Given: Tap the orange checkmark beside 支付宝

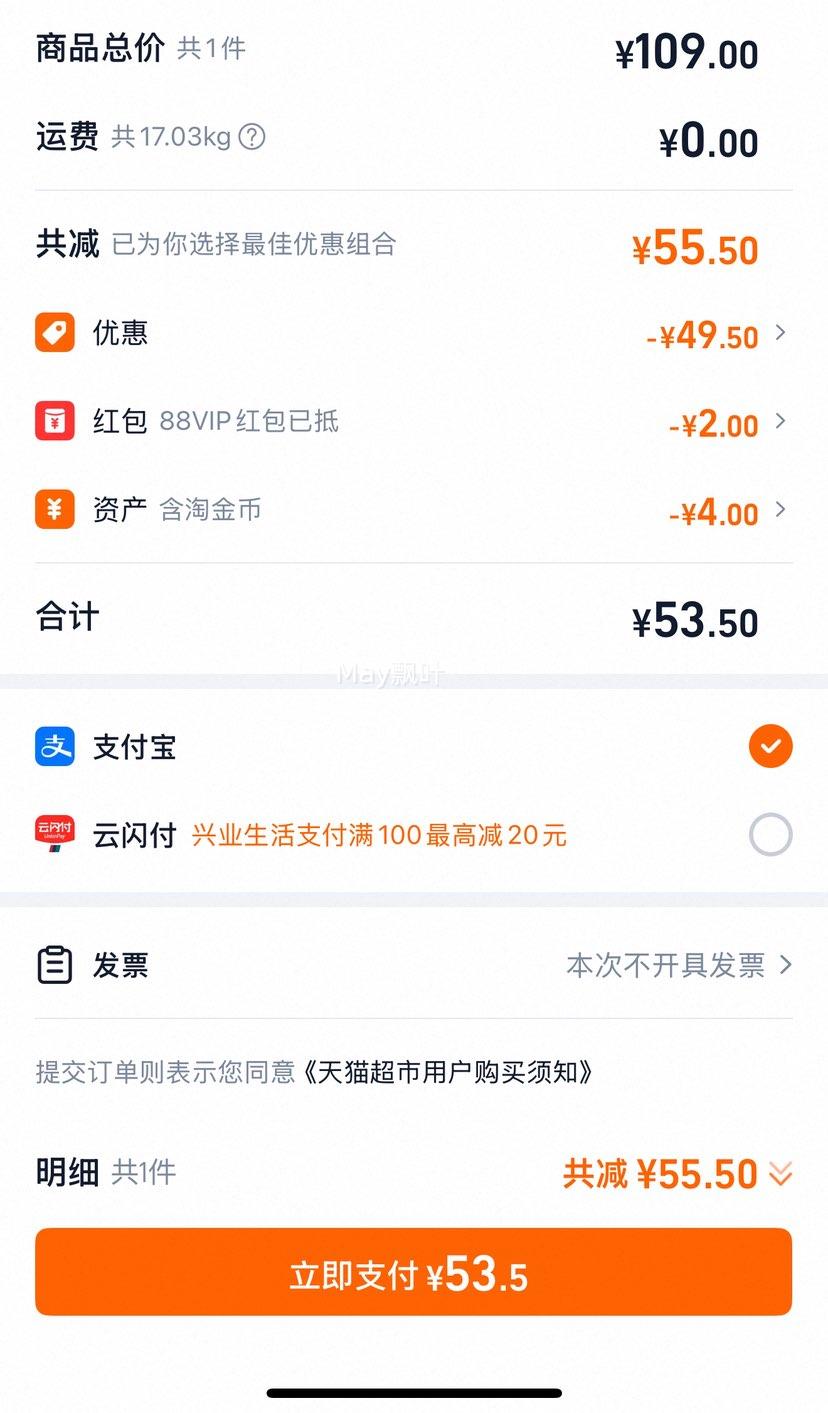Looking at the screenshot, I should (770, 746).
